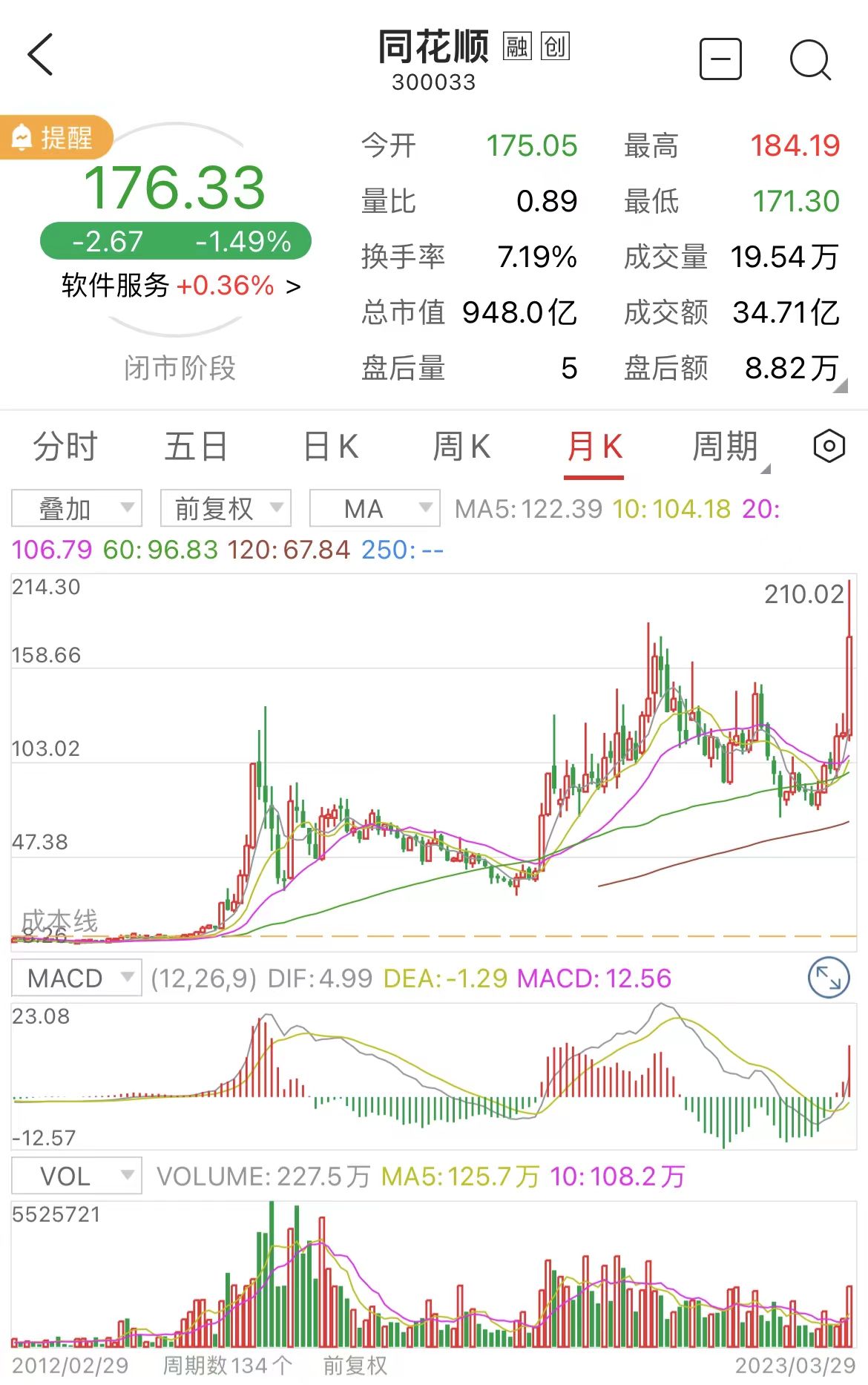The height and width of the screenshot is (1385, 868).
Task: Expand the 周期 period options
Action: click(x=728, y=447)
